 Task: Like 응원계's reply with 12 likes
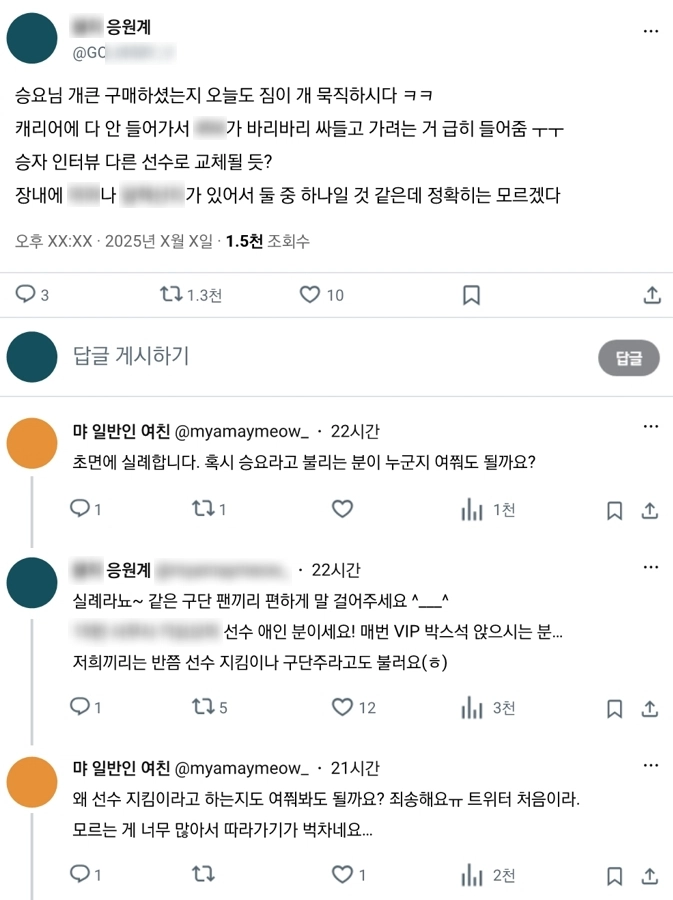(343, 707)
